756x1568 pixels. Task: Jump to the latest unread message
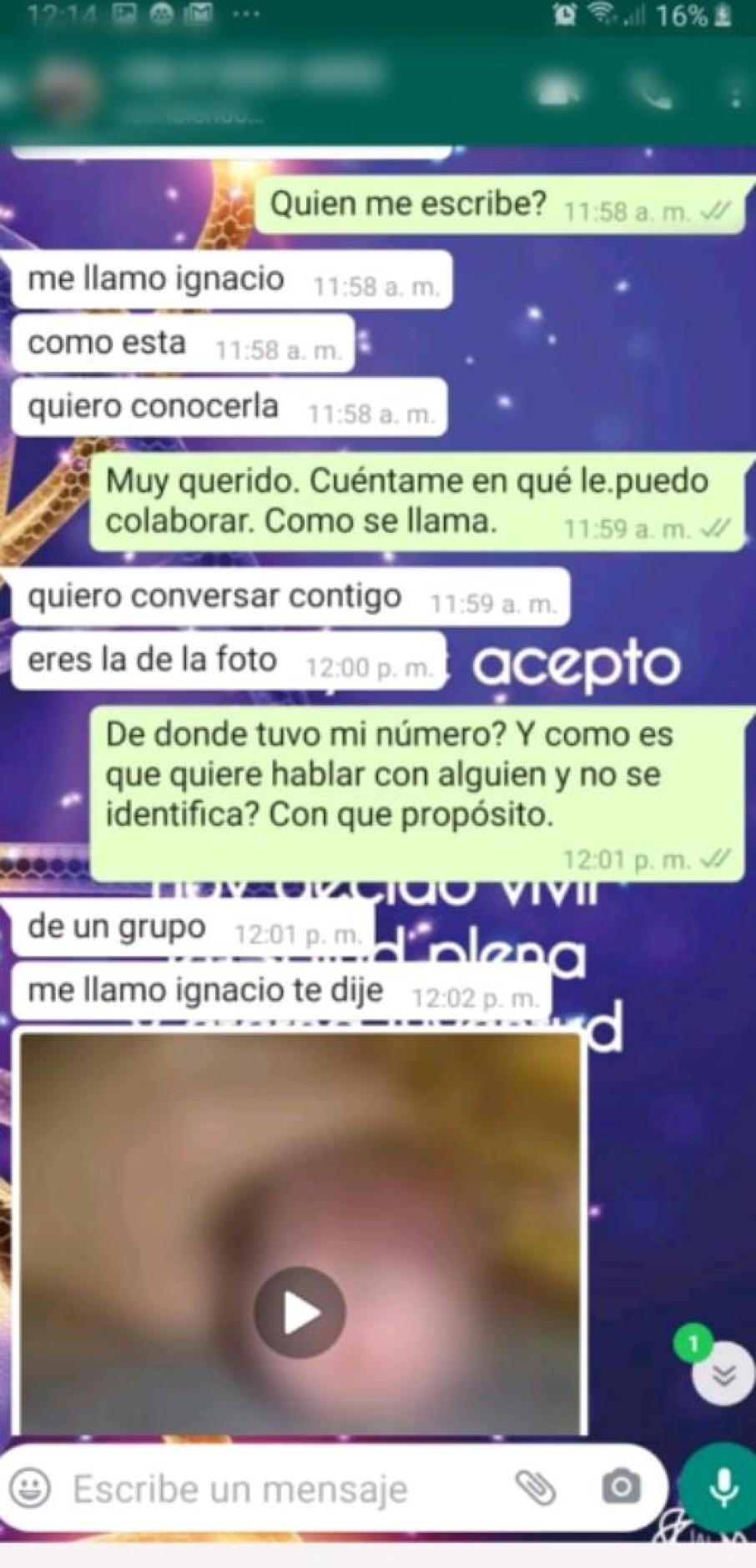pyautogui.click(x=723, y=1374)
